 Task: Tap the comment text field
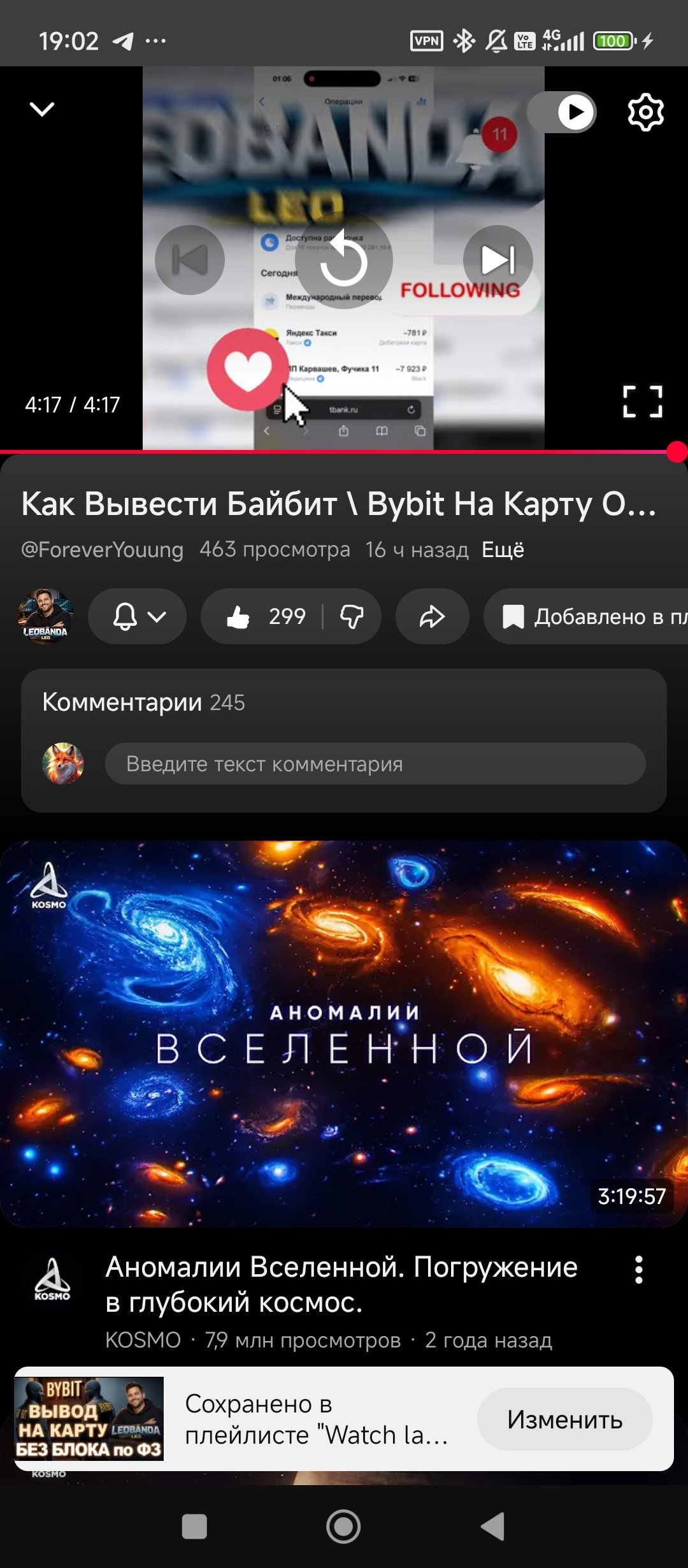click(x=375, y=764)
